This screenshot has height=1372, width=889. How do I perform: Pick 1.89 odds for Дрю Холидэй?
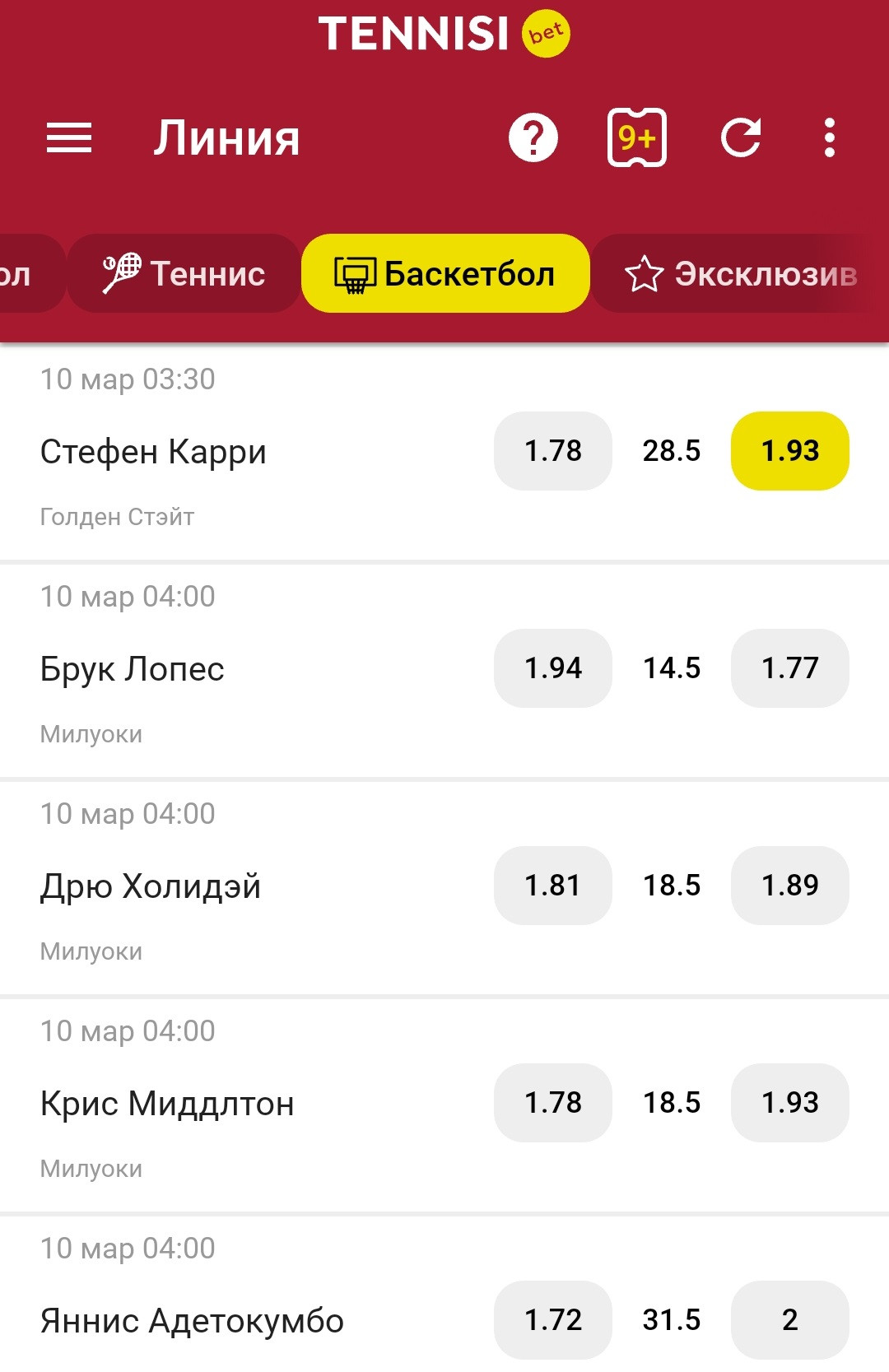[x=790, y=886]
